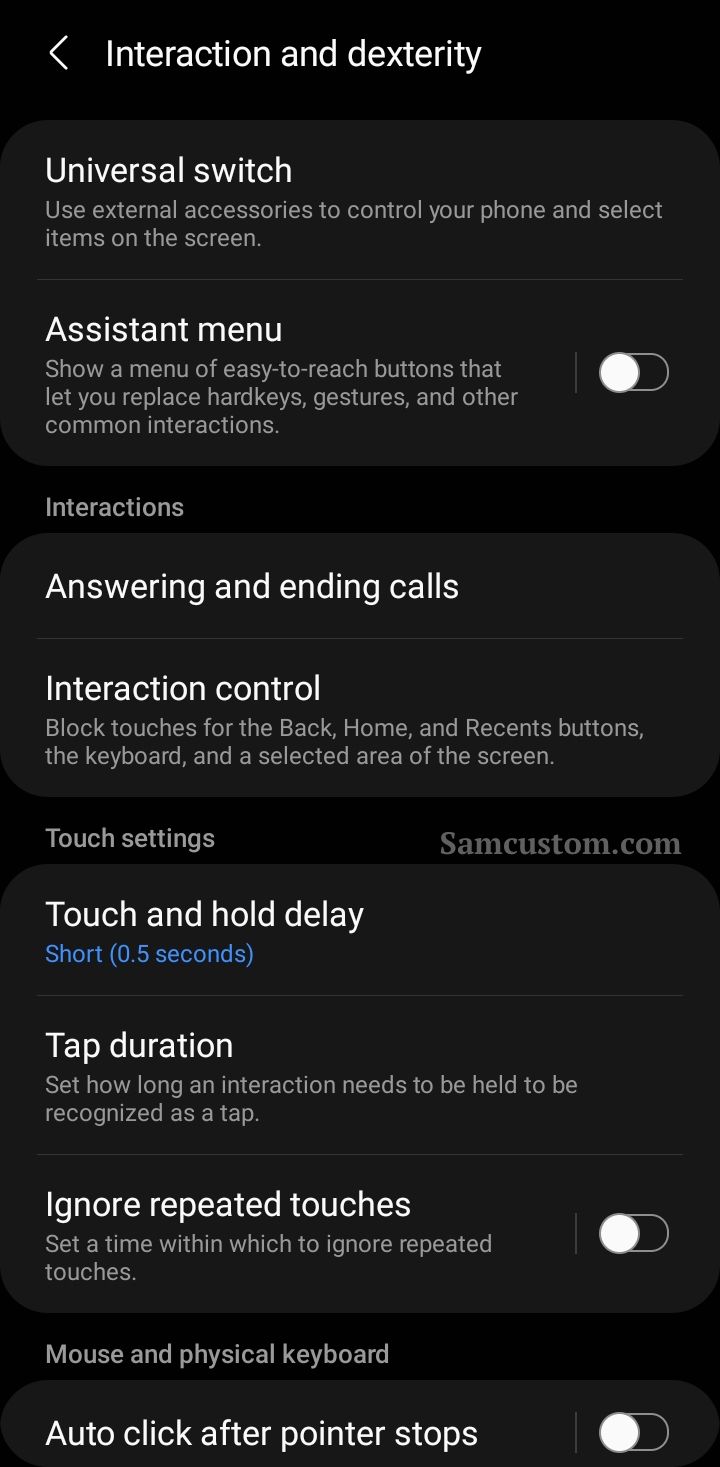Open Universal switch settings
This screenshot has height=1467, width=720.
pyautogui.click(x=360, y=200)
